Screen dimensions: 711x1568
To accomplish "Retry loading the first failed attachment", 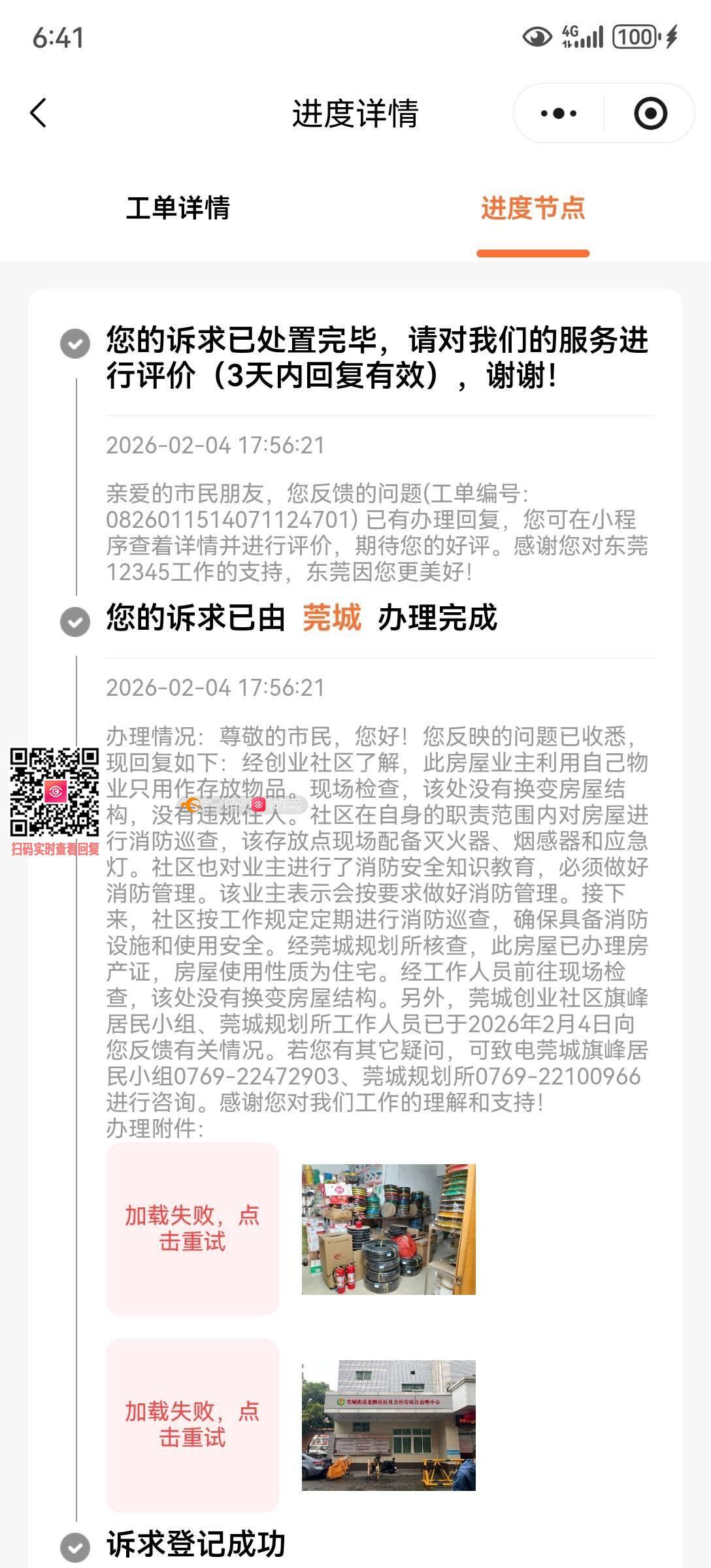I will tap(192, 1228).
